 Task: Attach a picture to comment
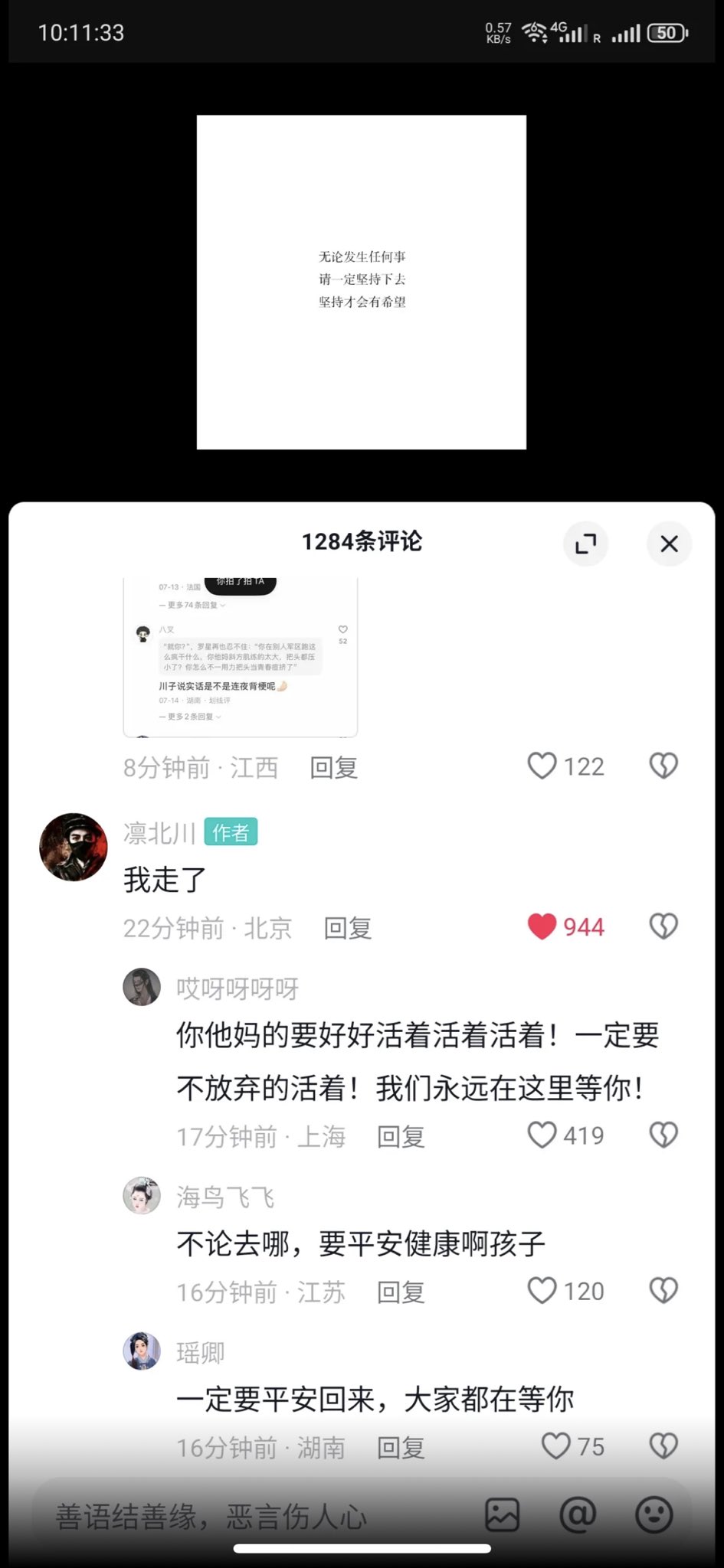[503, 1514]
